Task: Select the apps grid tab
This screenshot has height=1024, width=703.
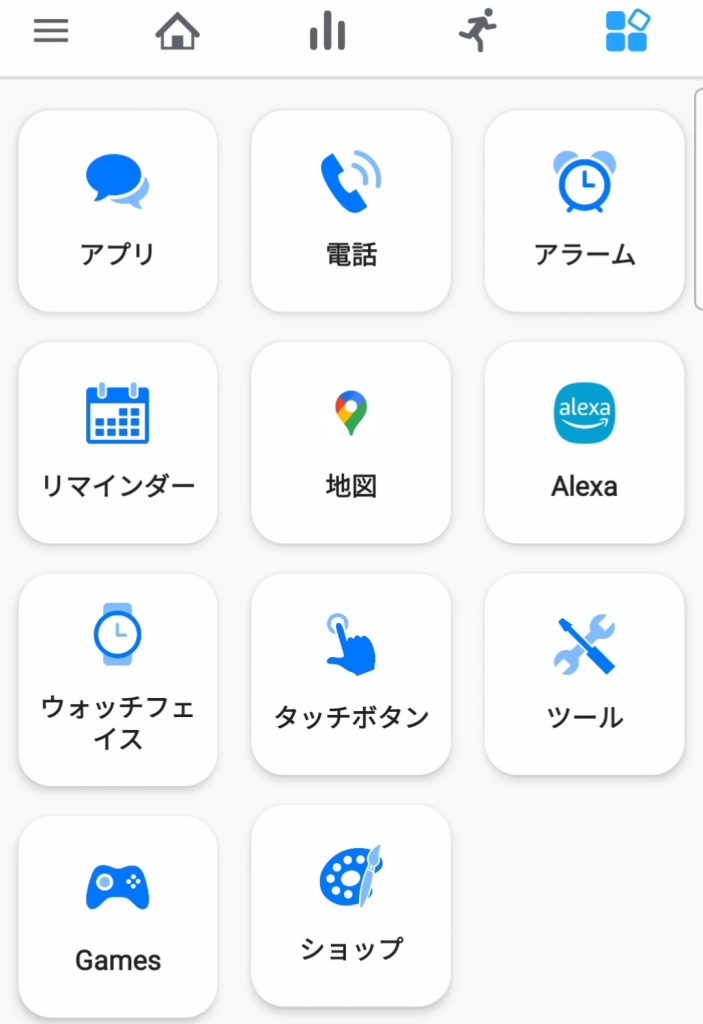Action: click(627, 32)
